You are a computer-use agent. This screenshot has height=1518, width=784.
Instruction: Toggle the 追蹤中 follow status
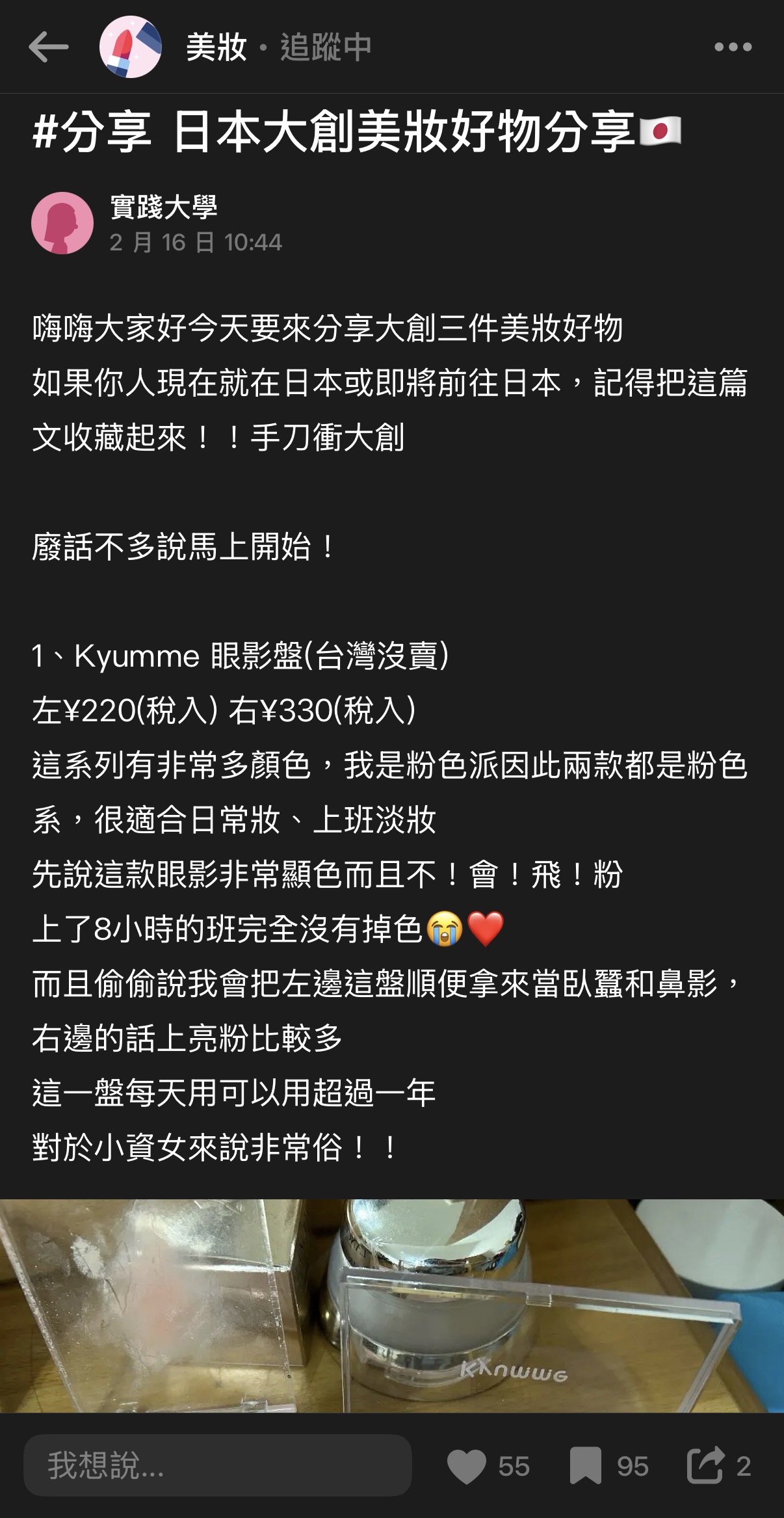(326, 47)
